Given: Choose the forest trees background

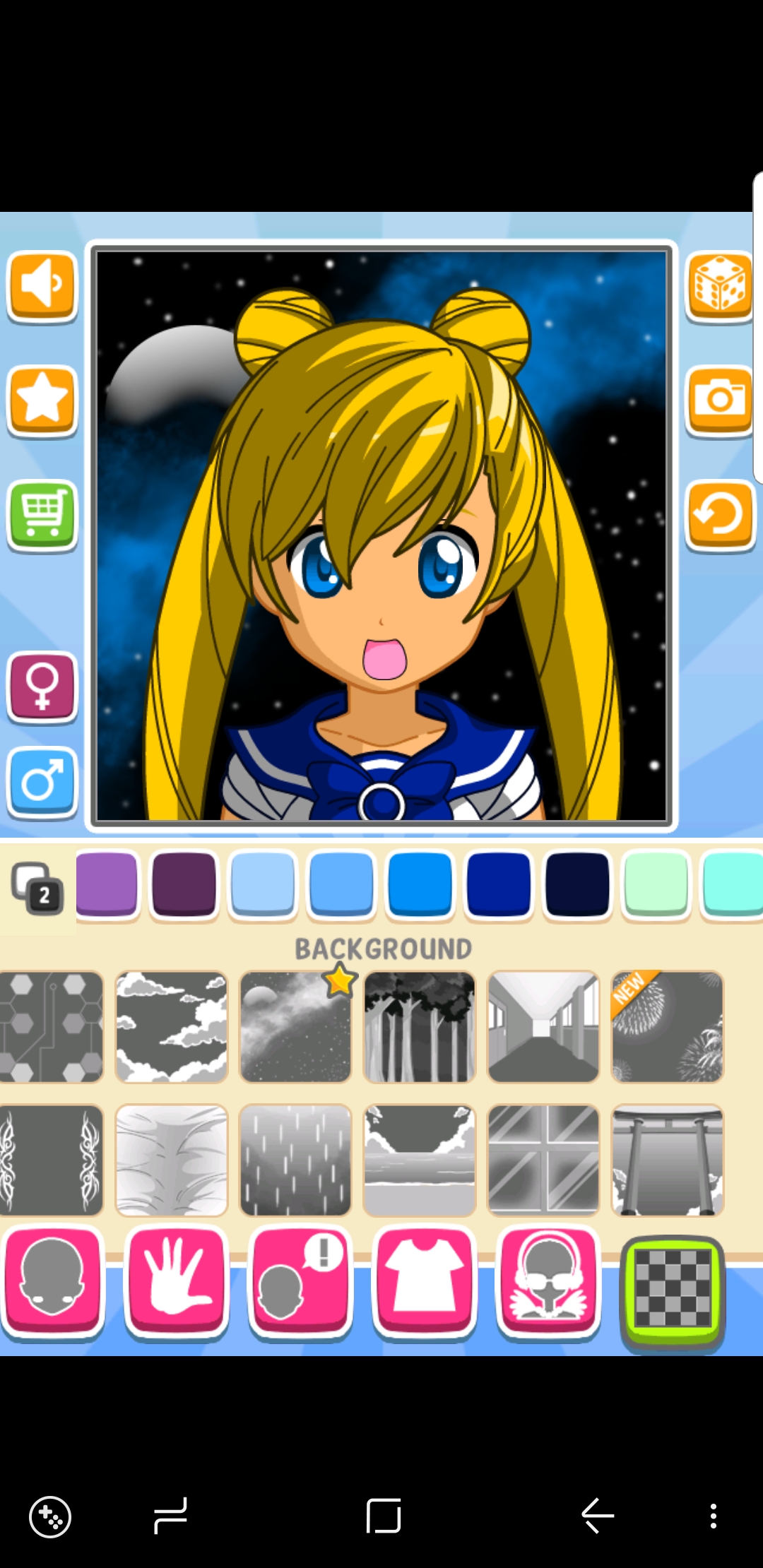Looking at the screenshot, I should (420, 1027).
